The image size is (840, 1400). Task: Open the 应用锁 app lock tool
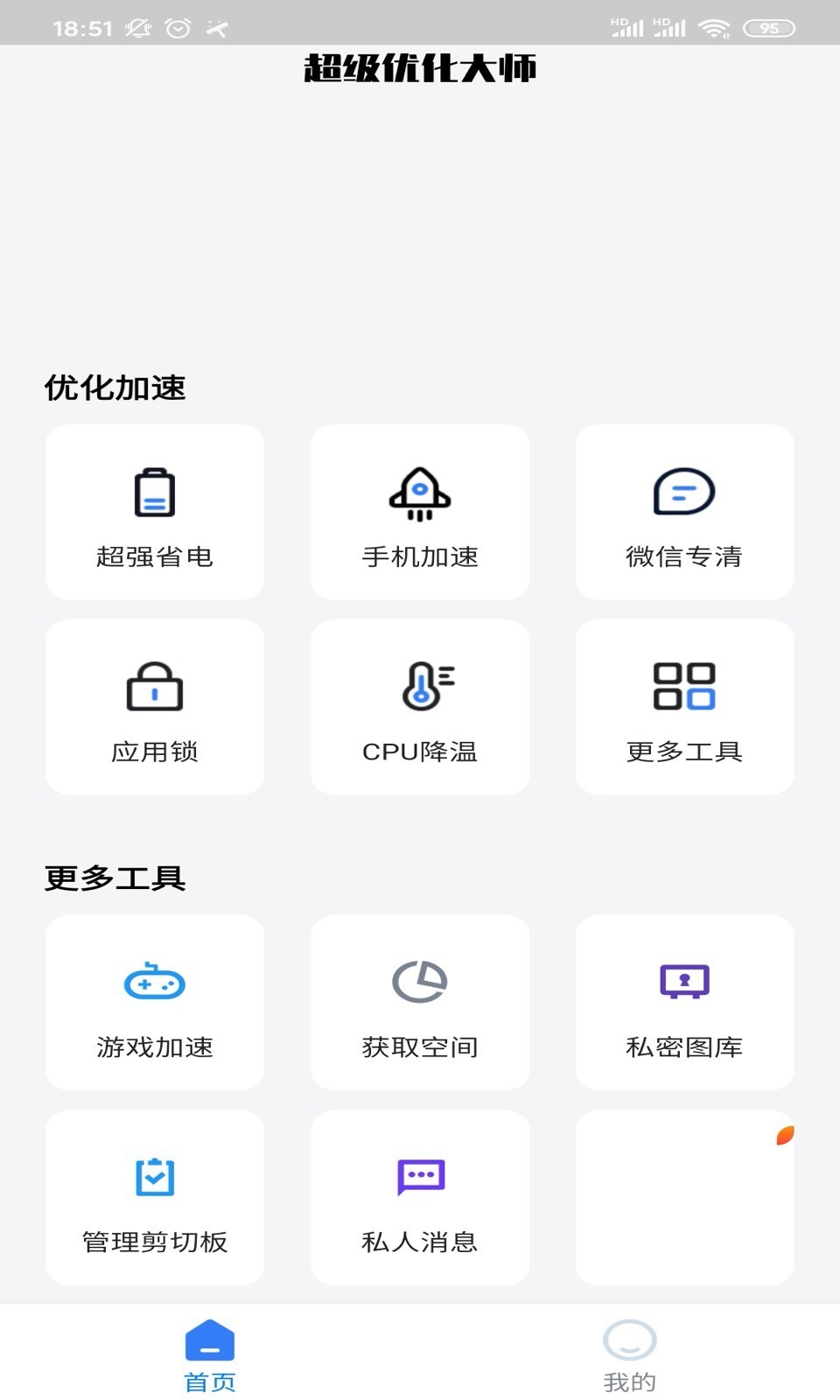pyautogui.click(x=155, y=707)
